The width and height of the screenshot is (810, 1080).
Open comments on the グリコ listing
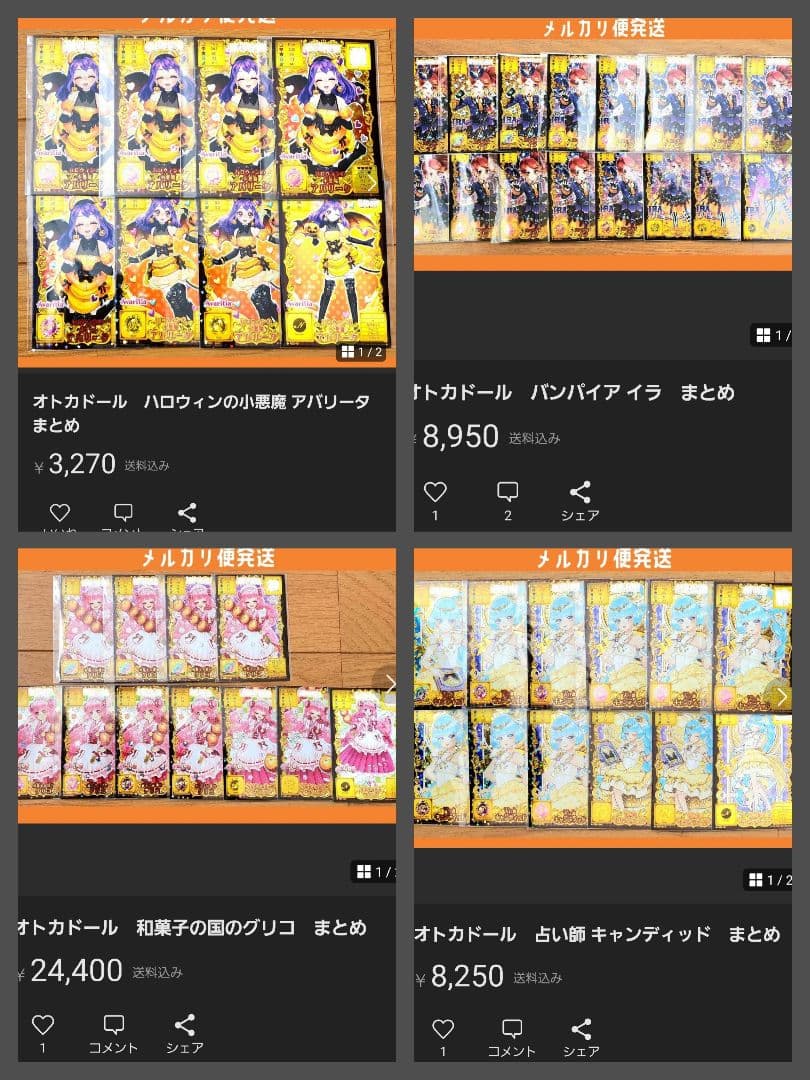coord(114,1024)
